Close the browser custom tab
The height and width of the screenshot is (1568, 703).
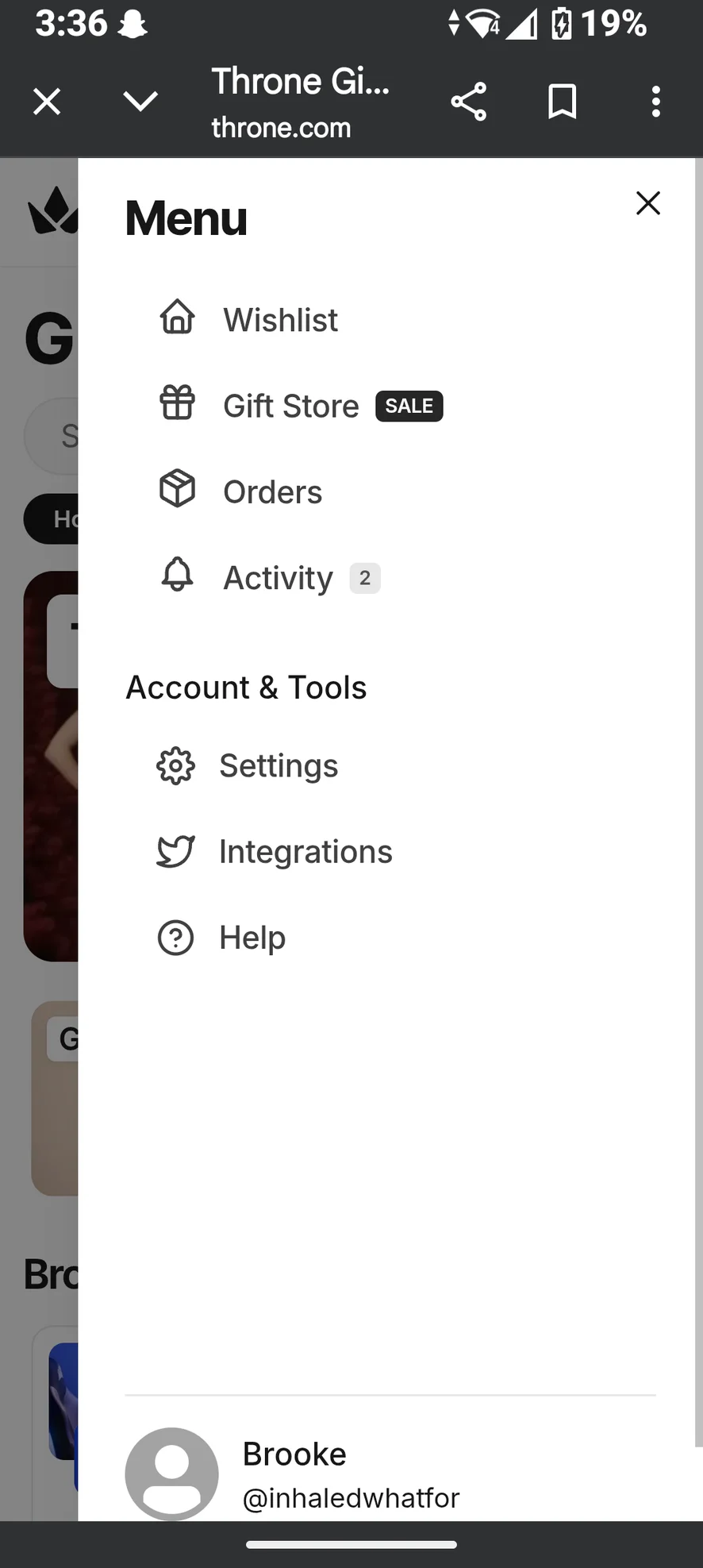[47, 102]
